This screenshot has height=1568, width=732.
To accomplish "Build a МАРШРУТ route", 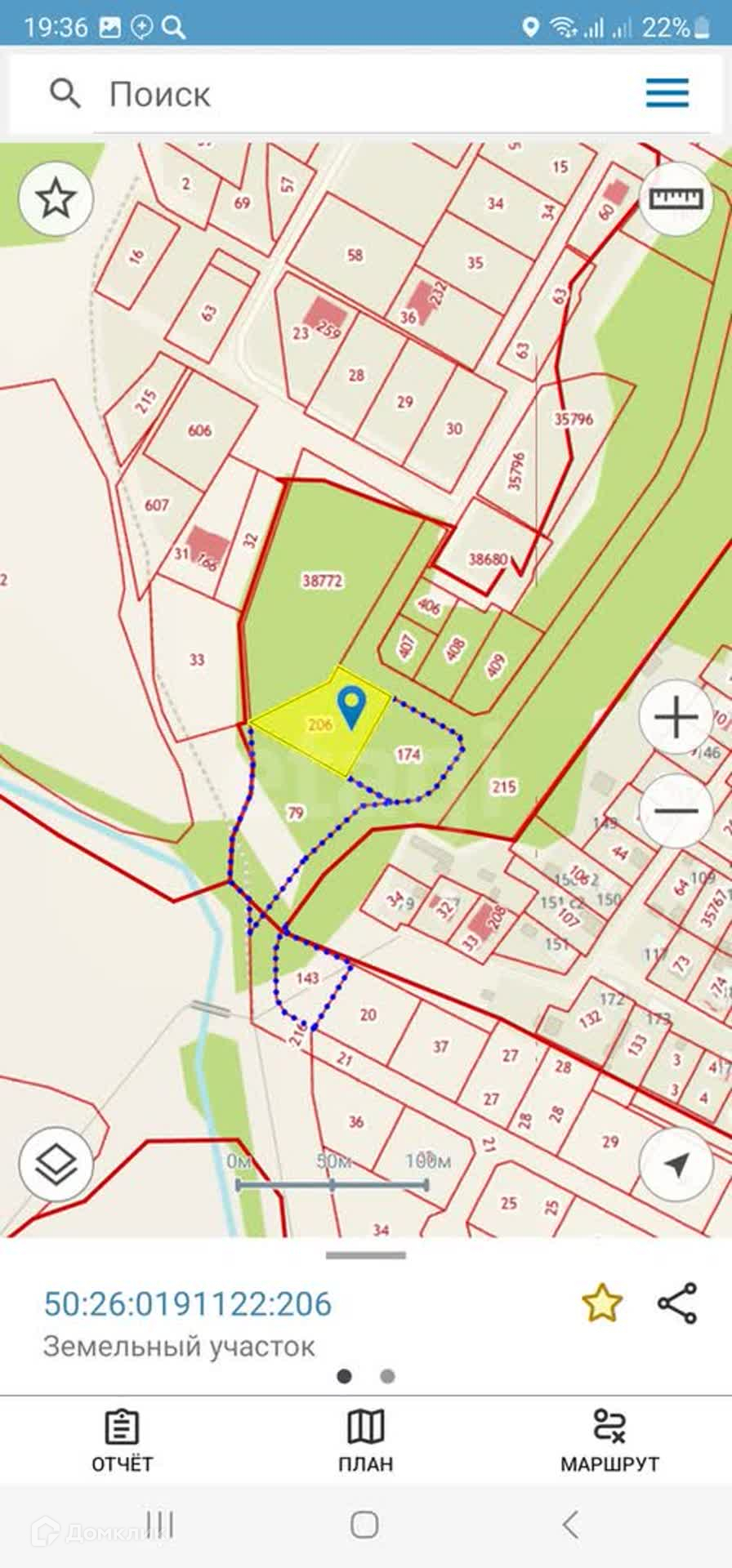I will [x=609, y=1442].
